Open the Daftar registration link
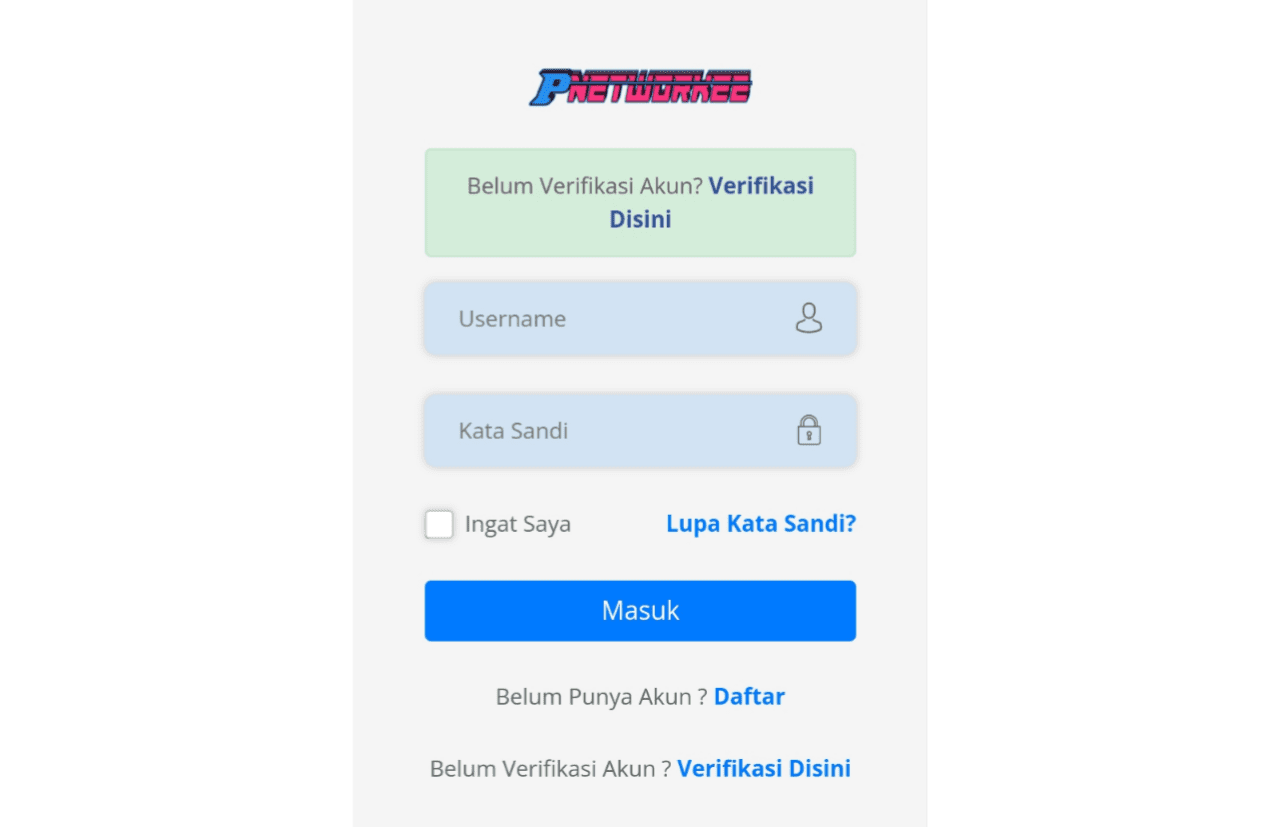 coord(749,697)
